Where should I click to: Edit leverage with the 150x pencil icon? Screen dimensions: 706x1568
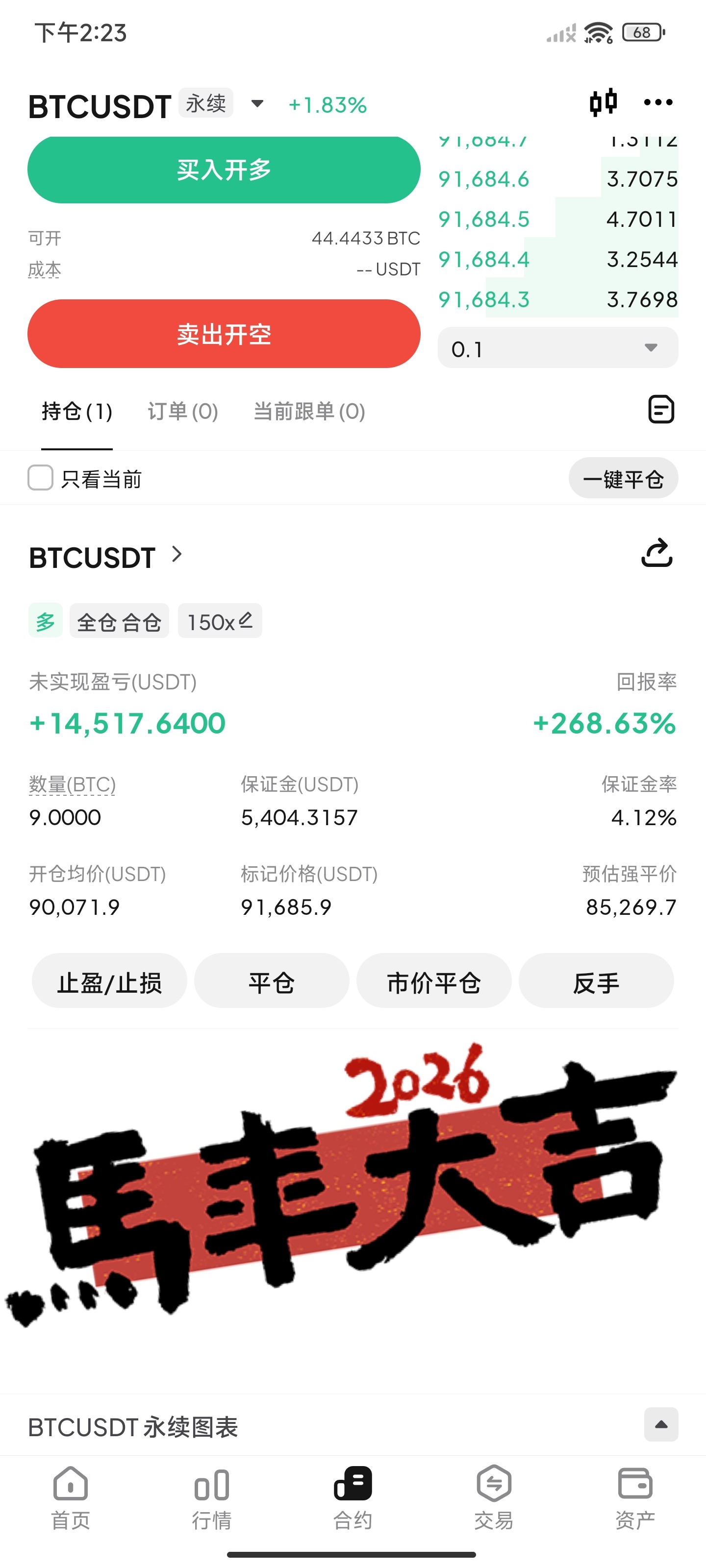click(x=246, y=620)
